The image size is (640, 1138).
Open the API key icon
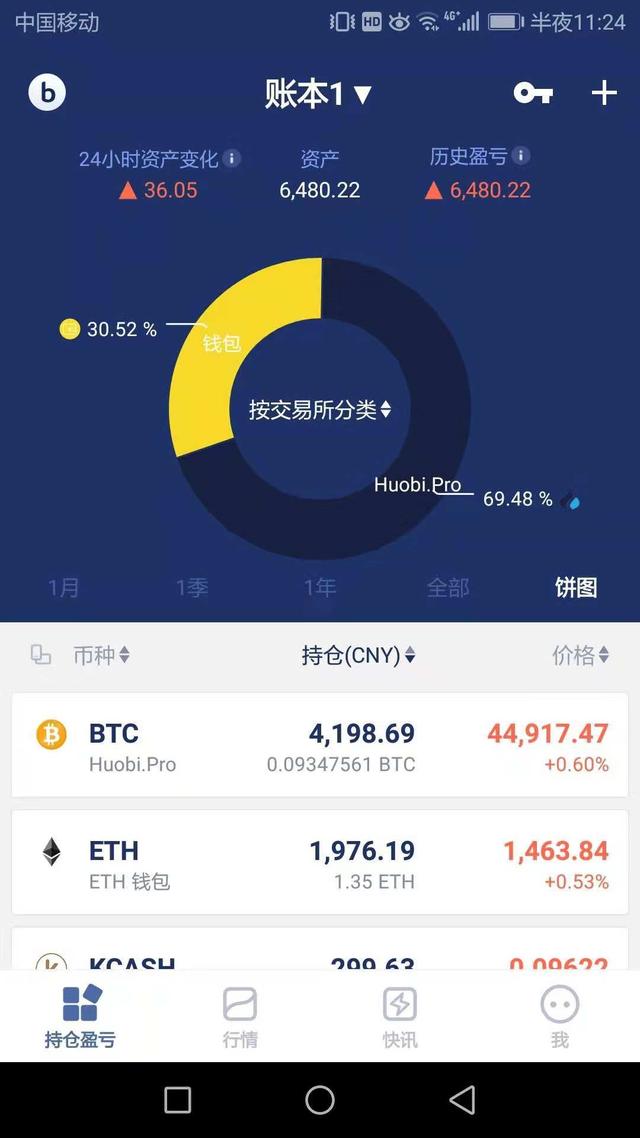[533, 93]
